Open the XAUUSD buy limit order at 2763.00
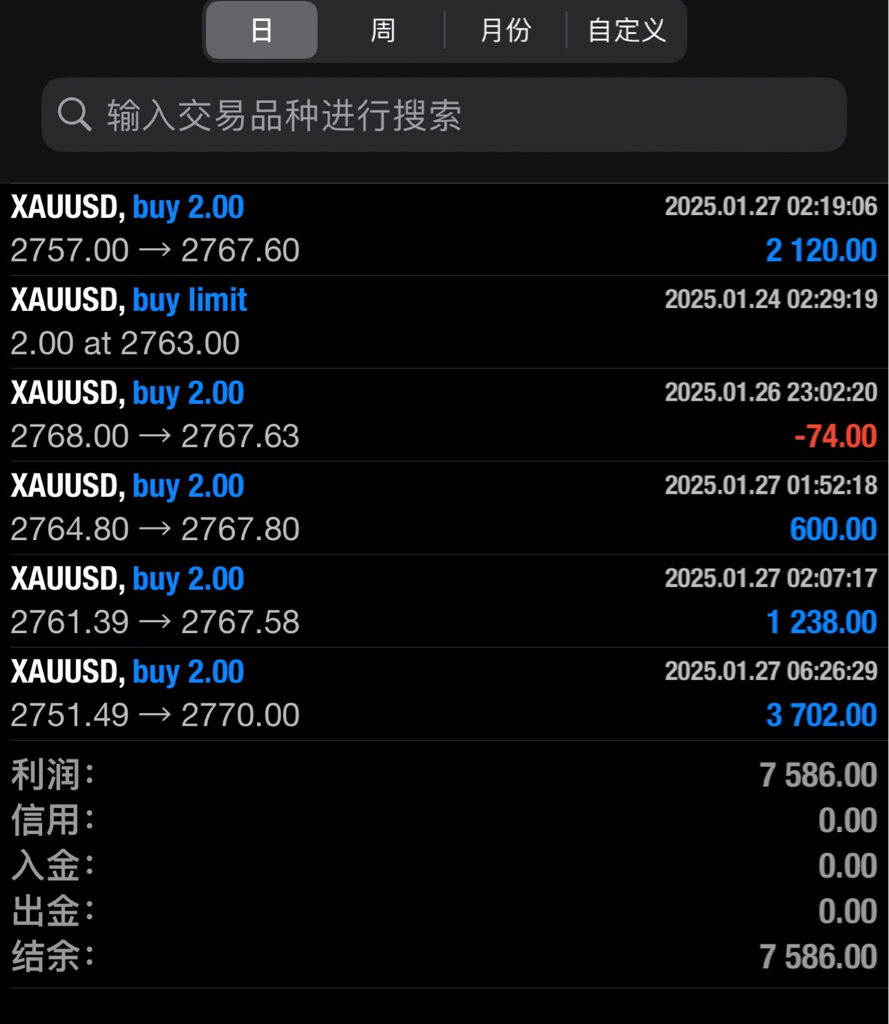The image size is (889, 1024). (444, 322)
